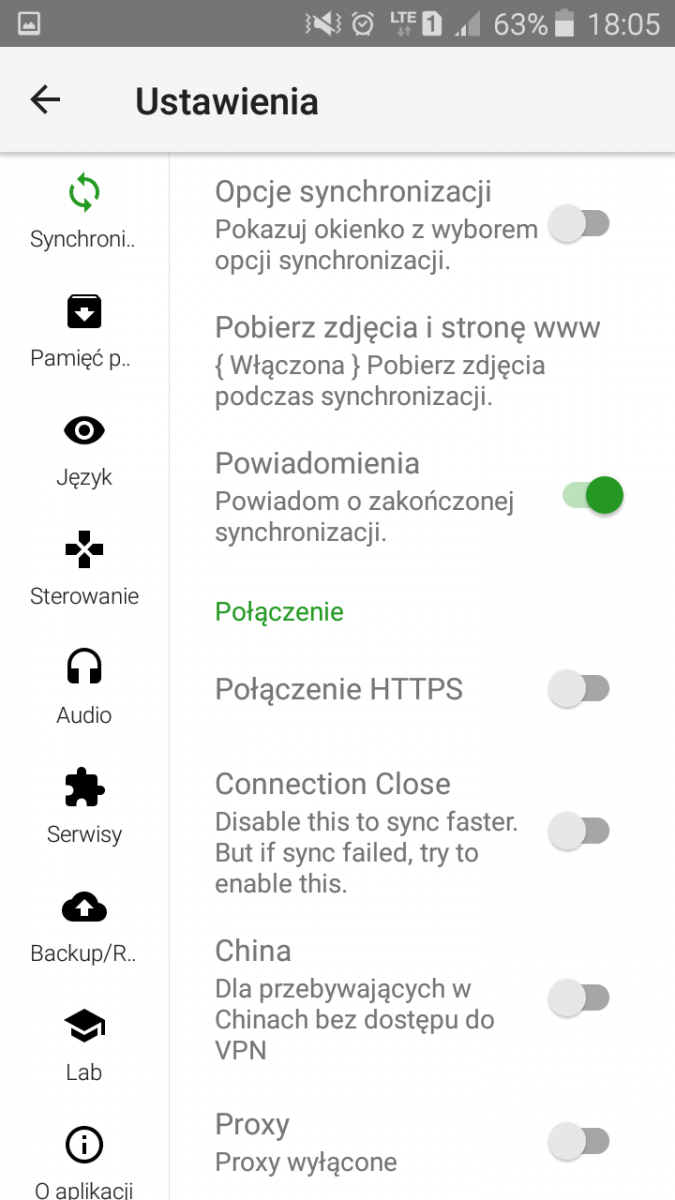Viewport: 675px width, 1200px height.
Task: Turn off Powiadomienia toggle
Action: [x=592, y=495]
